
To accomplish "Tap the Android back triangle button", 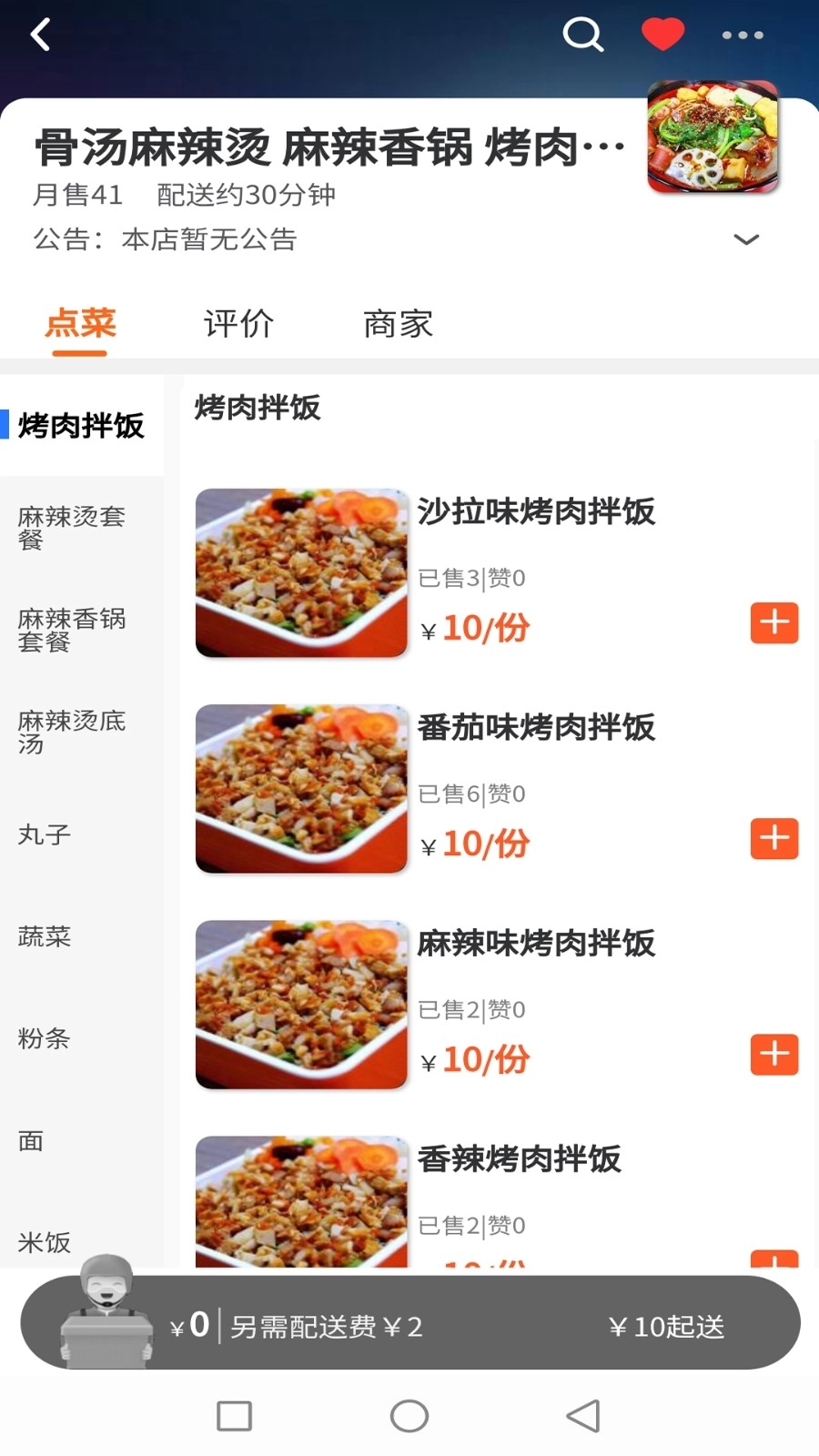I will coord(582,1416).
